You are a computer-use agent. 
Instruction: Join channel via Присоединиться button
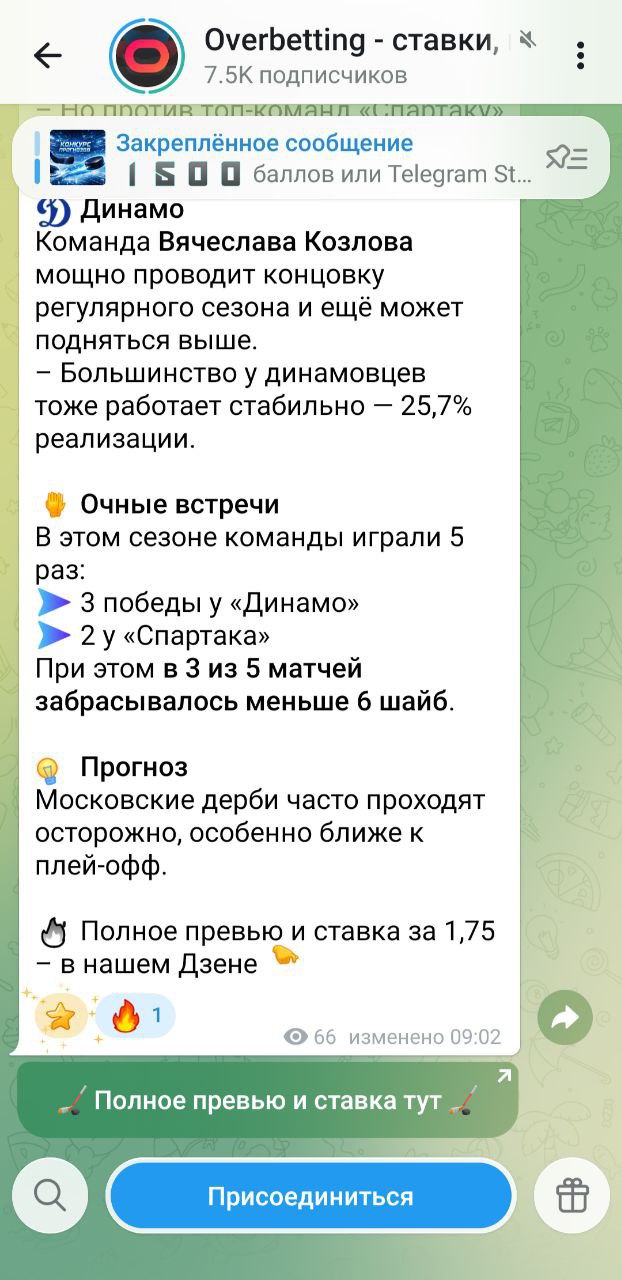[x=310, y=1196]
